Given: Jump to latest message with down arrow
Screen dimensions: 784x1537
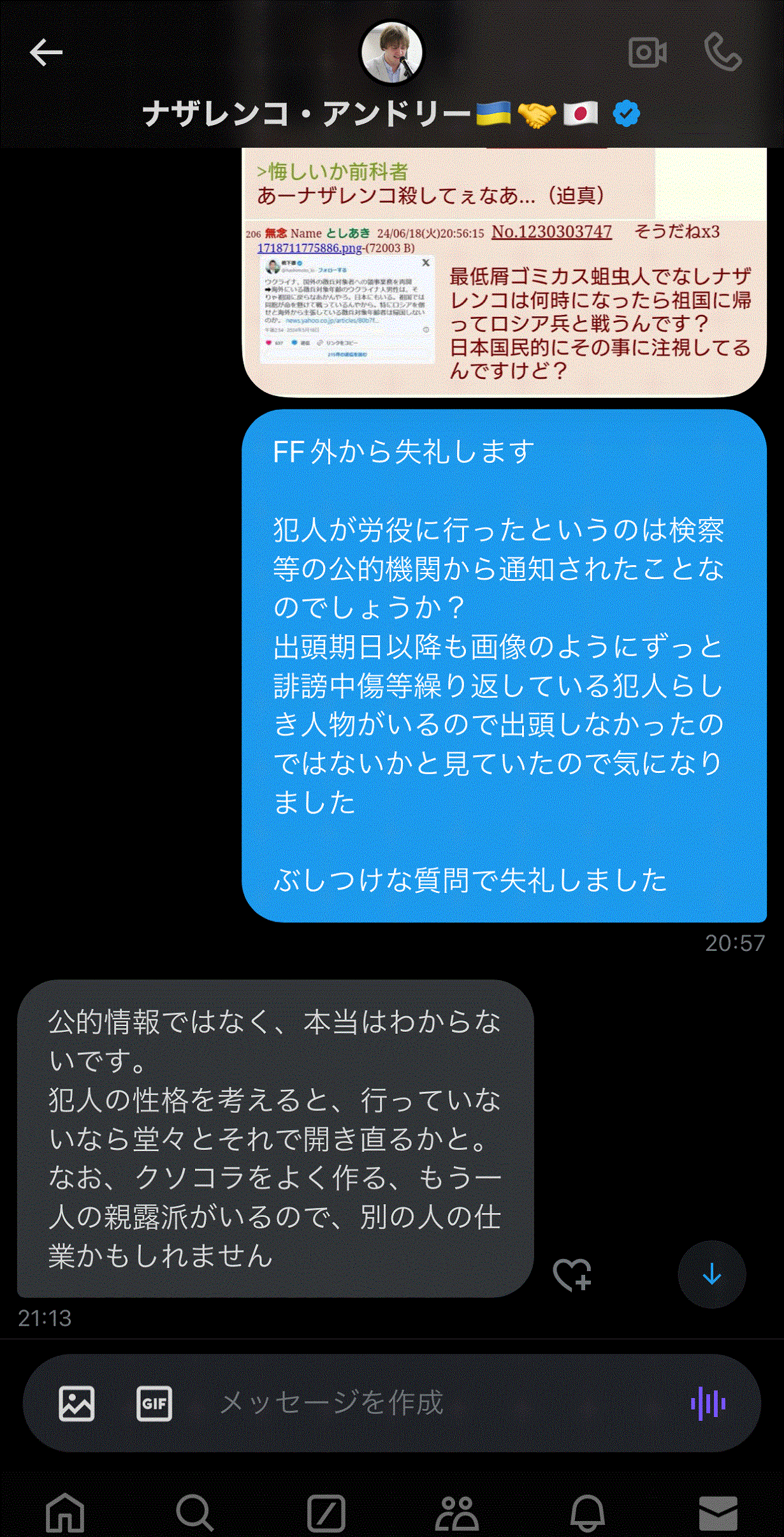Looking at the screenshot, I should click(x=712, y=1274).
